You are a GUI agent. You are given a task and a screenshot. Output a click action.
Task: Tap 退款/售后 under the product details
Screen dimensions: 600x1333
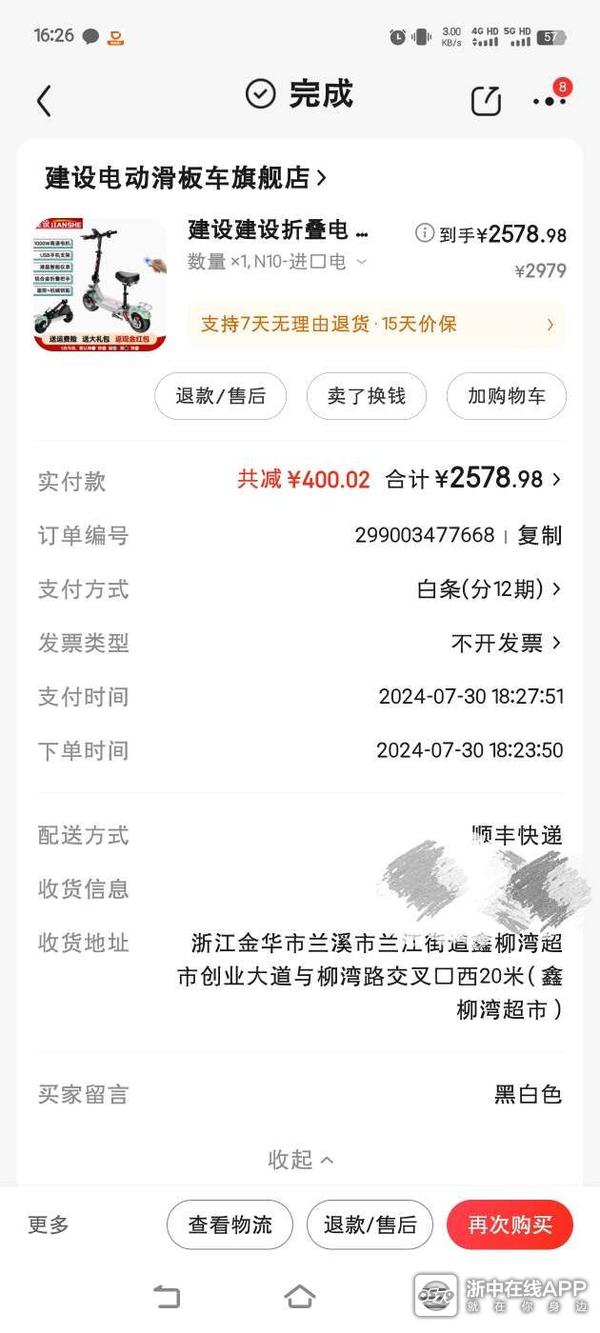click(x=220, y=396)
